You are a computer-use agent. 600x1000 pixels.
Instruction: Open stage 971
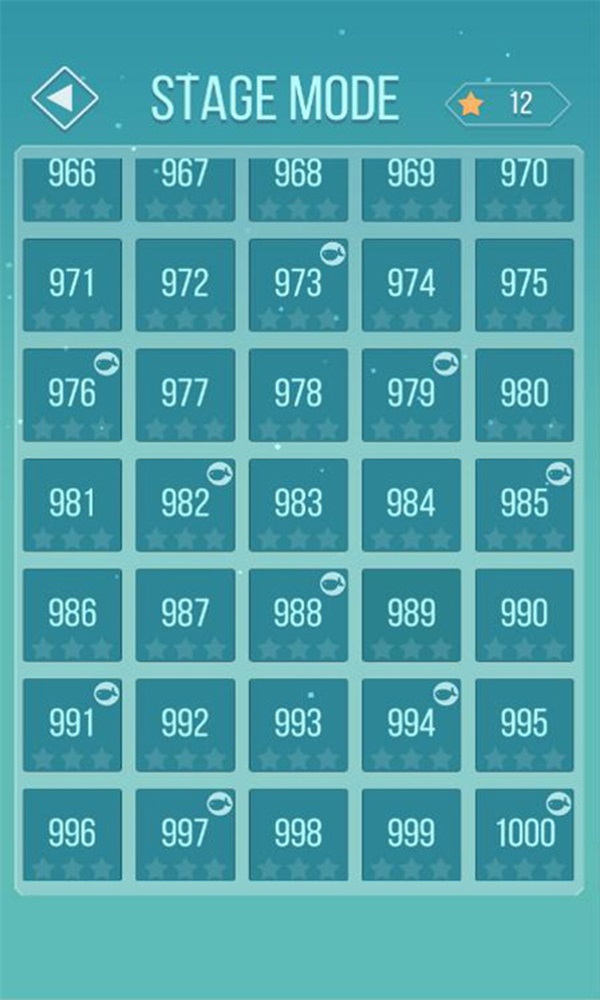pyautogui.click(x=72, y=285)
